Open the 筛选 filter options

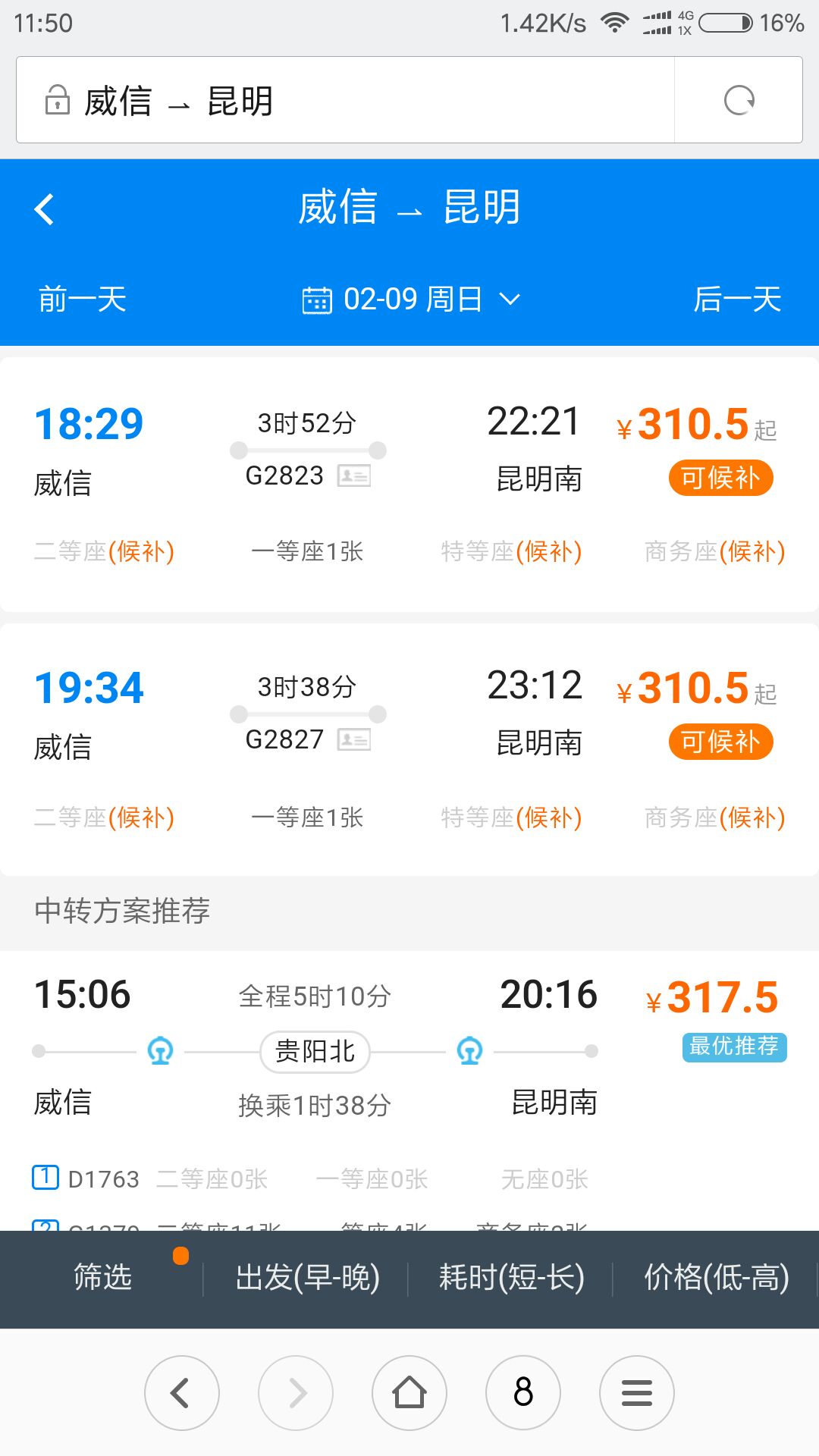click(x=103, y=1278)
